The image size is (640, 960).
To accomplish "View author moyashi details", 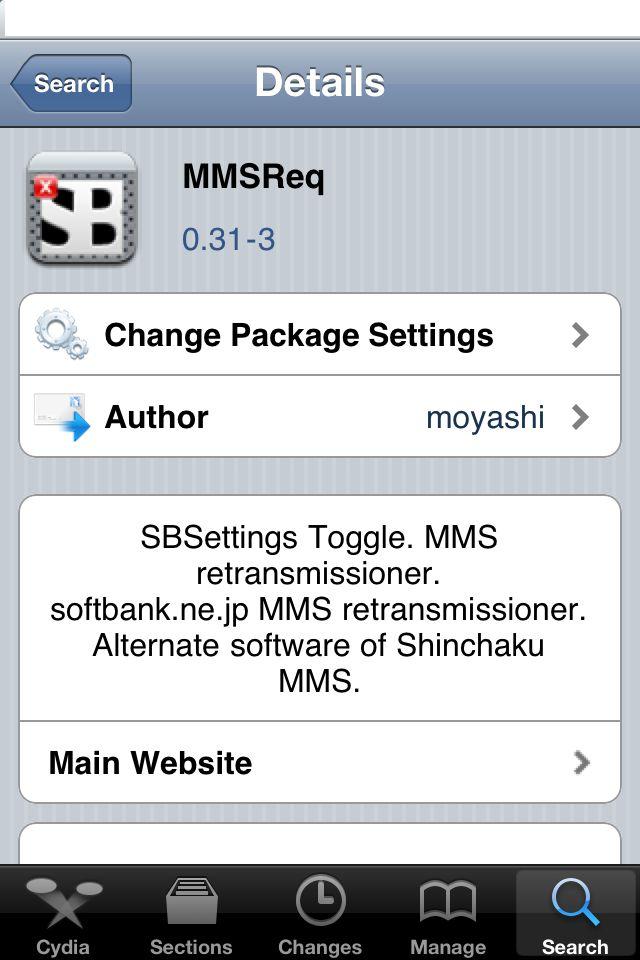I will click(320, 417).
